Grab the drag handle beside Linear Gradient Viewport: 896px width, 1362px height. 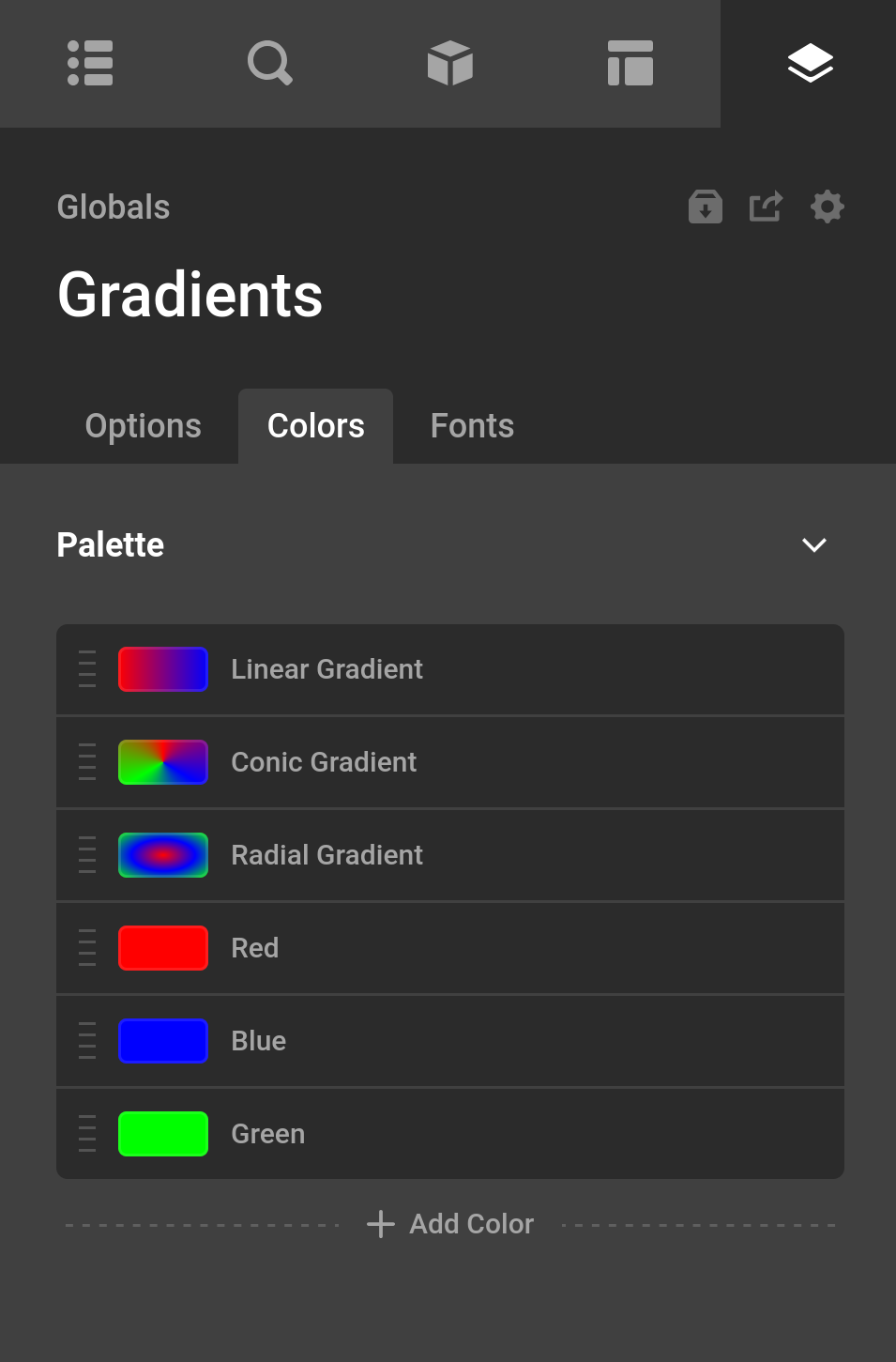pyautogui.click(x=87, y=669)
